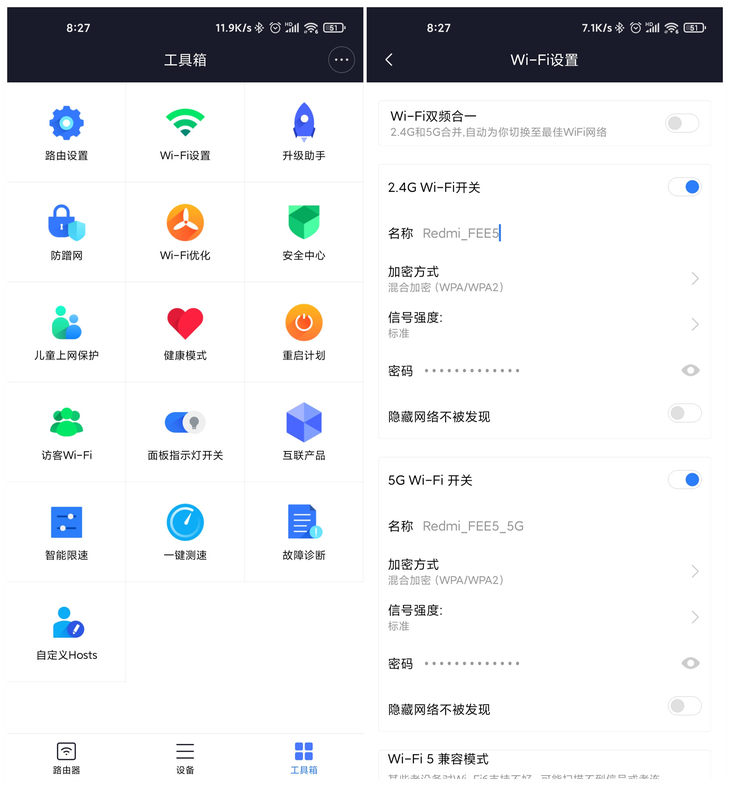Reveal the 2.4G Wi-Fi password
Image resolution: width=730 pixels, height=786 pixels.
690,370
